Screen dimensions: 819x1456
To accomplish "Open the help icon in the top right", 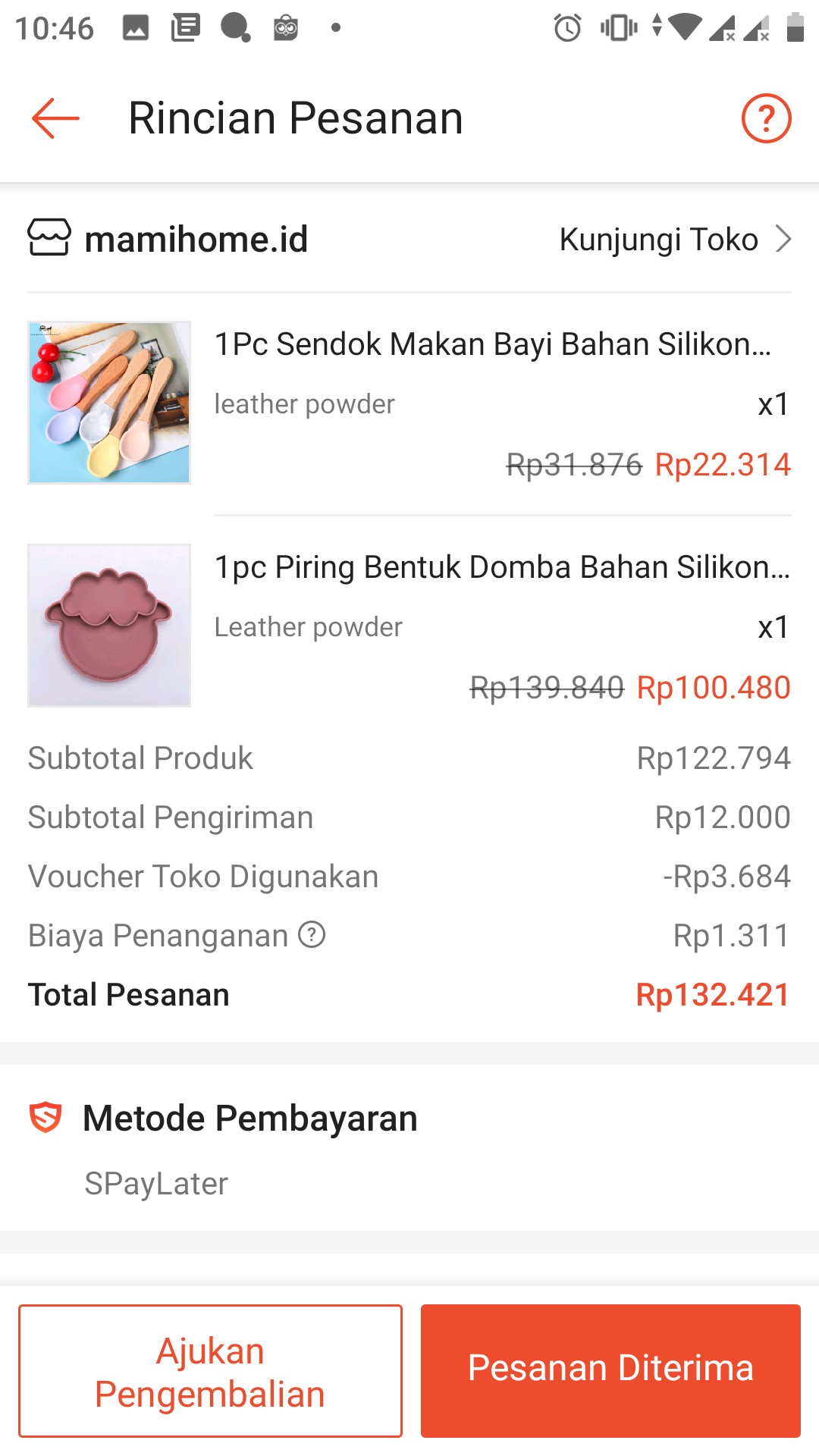I will [x=766, y=118].
